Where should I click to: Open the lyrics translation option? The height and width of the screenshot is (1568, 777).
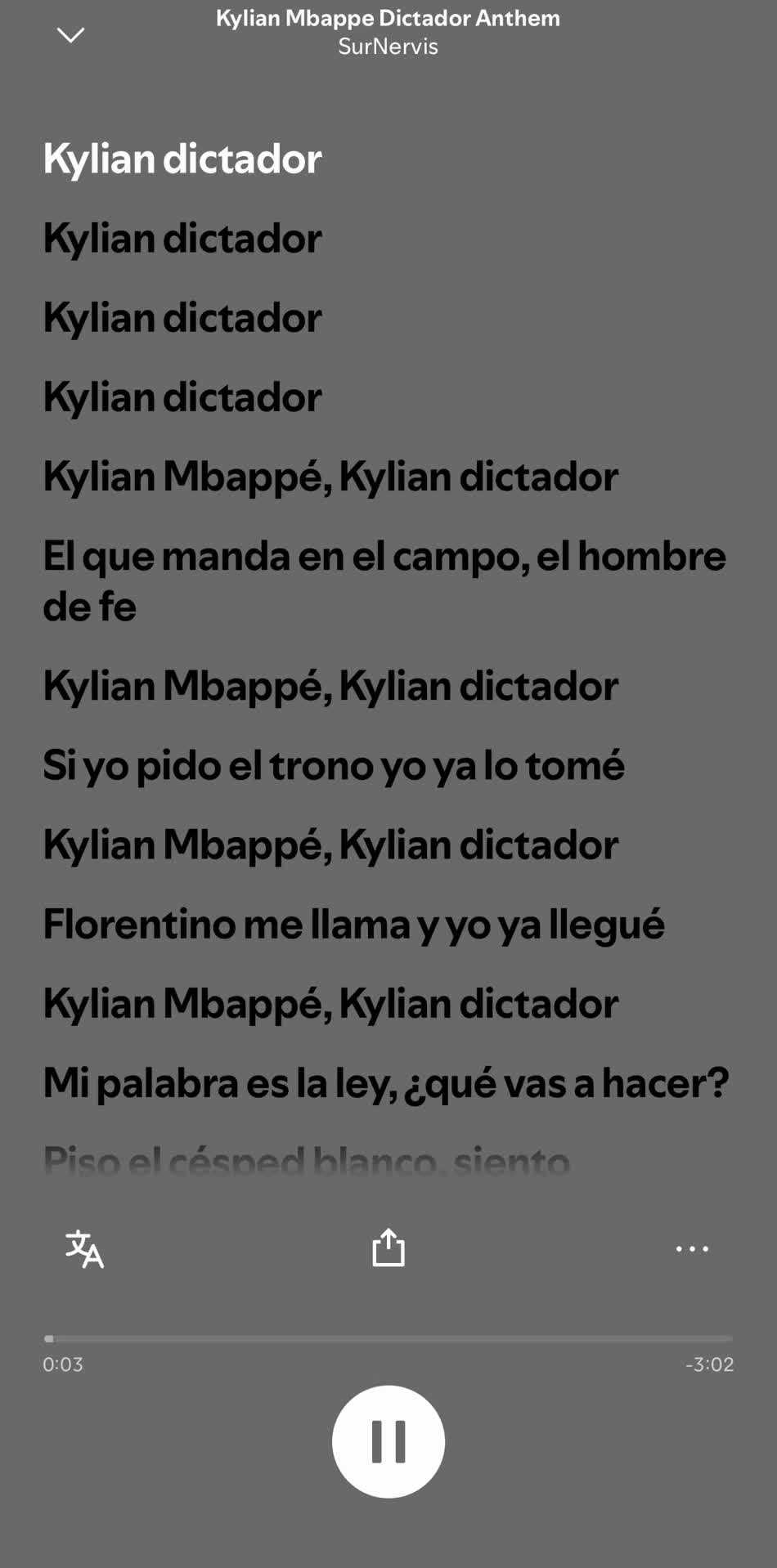[x=84, y=1248]
